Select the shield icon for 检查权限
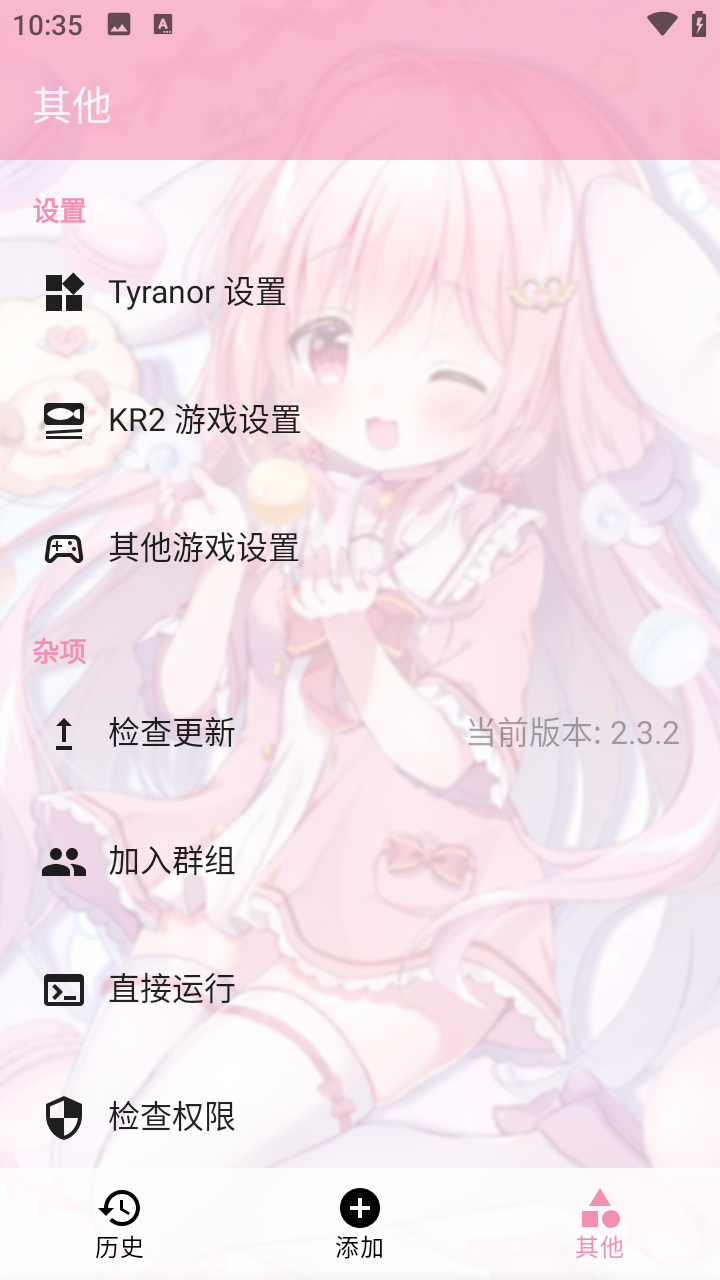Screen dimensions: 720x1280 pyautogui.click(x=63, y=1117)
